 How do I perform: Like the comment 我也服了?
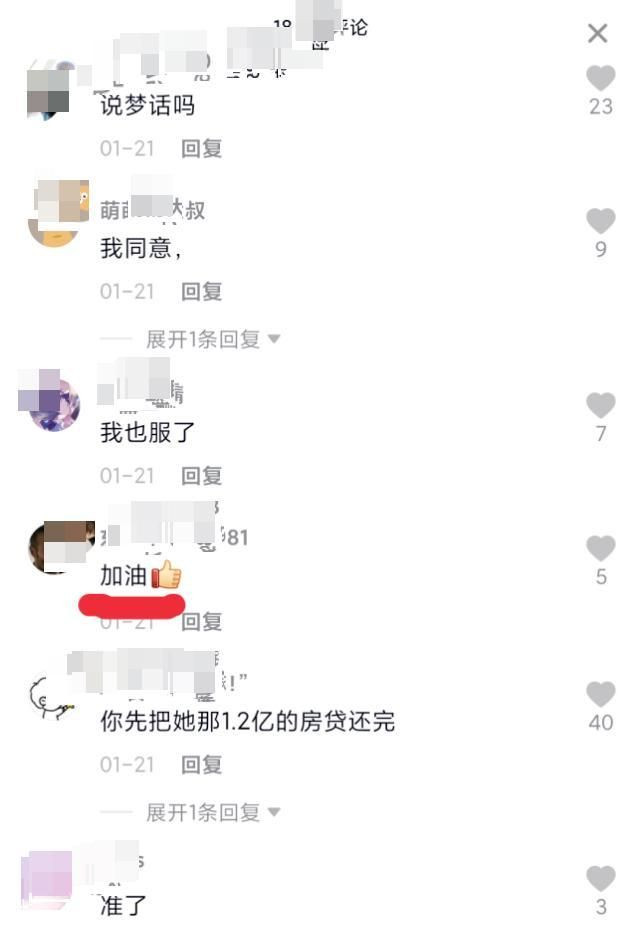tap(600, 405)
